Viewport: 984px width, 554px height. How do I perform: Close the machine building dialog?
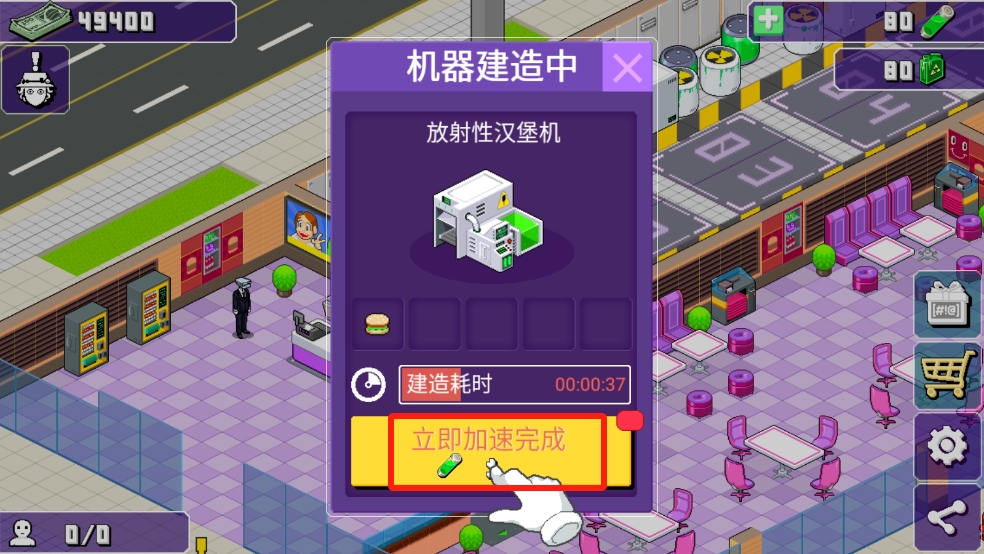627,68
